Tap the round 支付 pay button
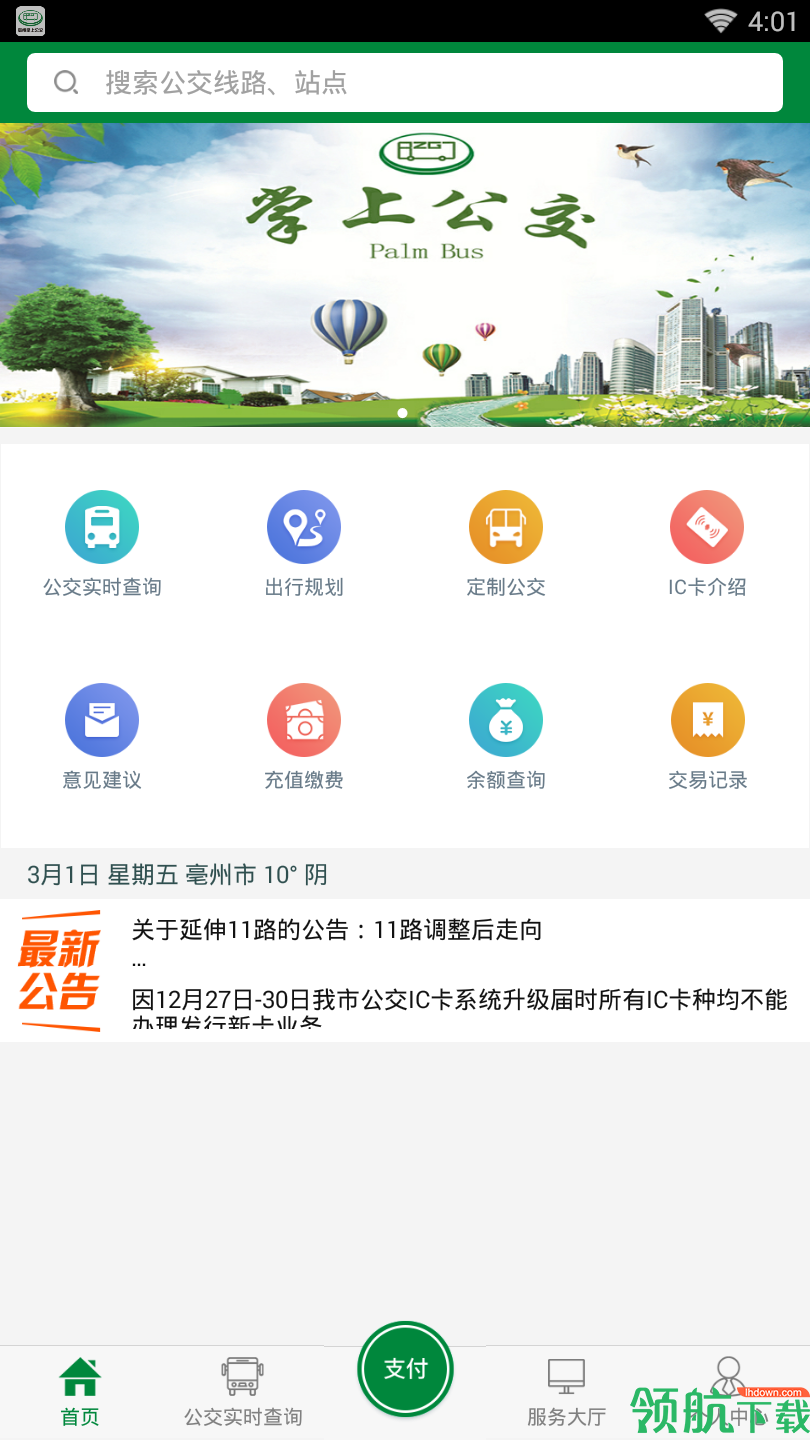Viewport: 810px width, 1440px height. (x=405, y=1369)
